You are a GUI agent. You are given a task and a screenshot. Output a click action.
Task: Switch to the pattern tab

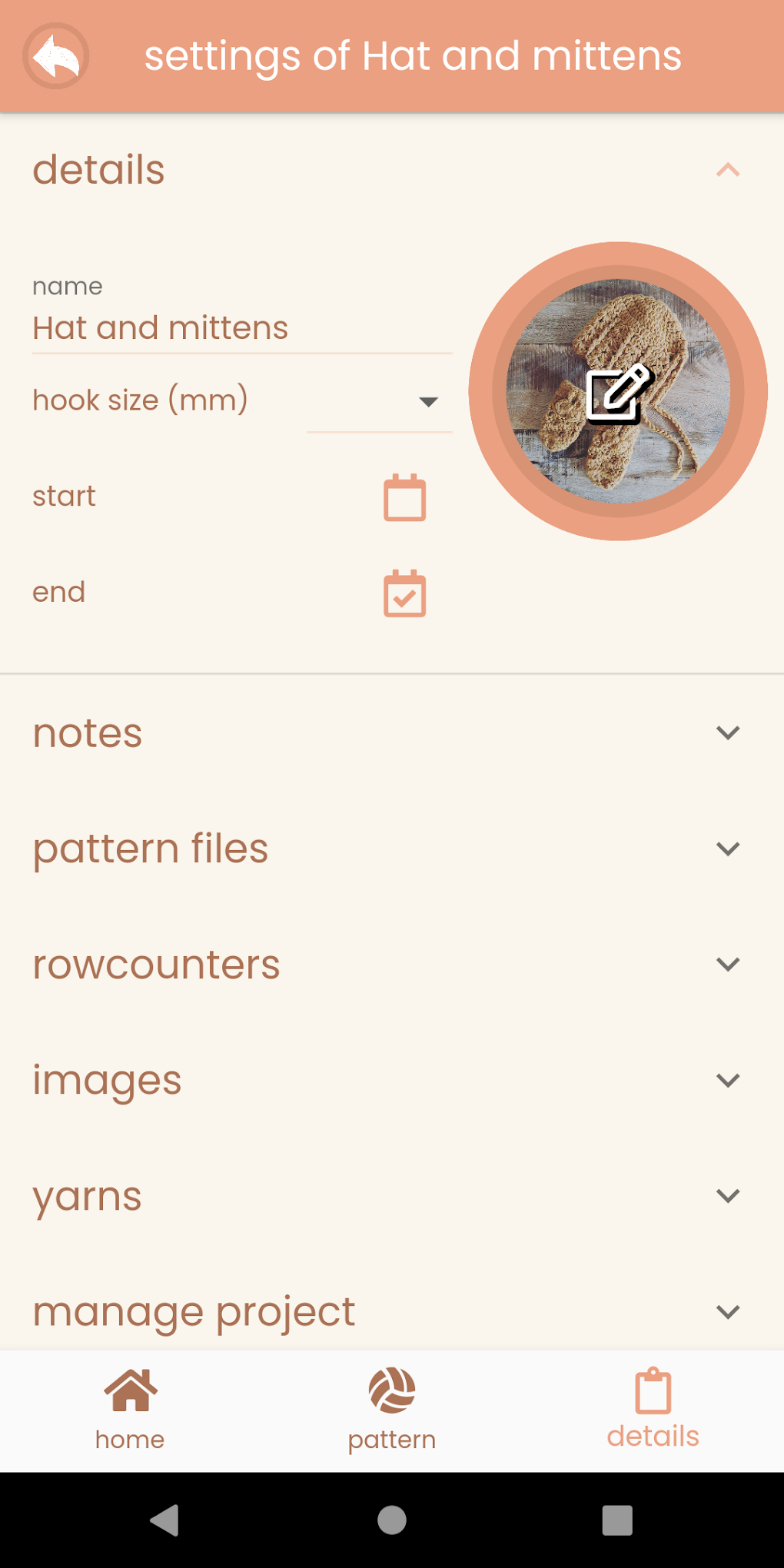(392, 1410)
